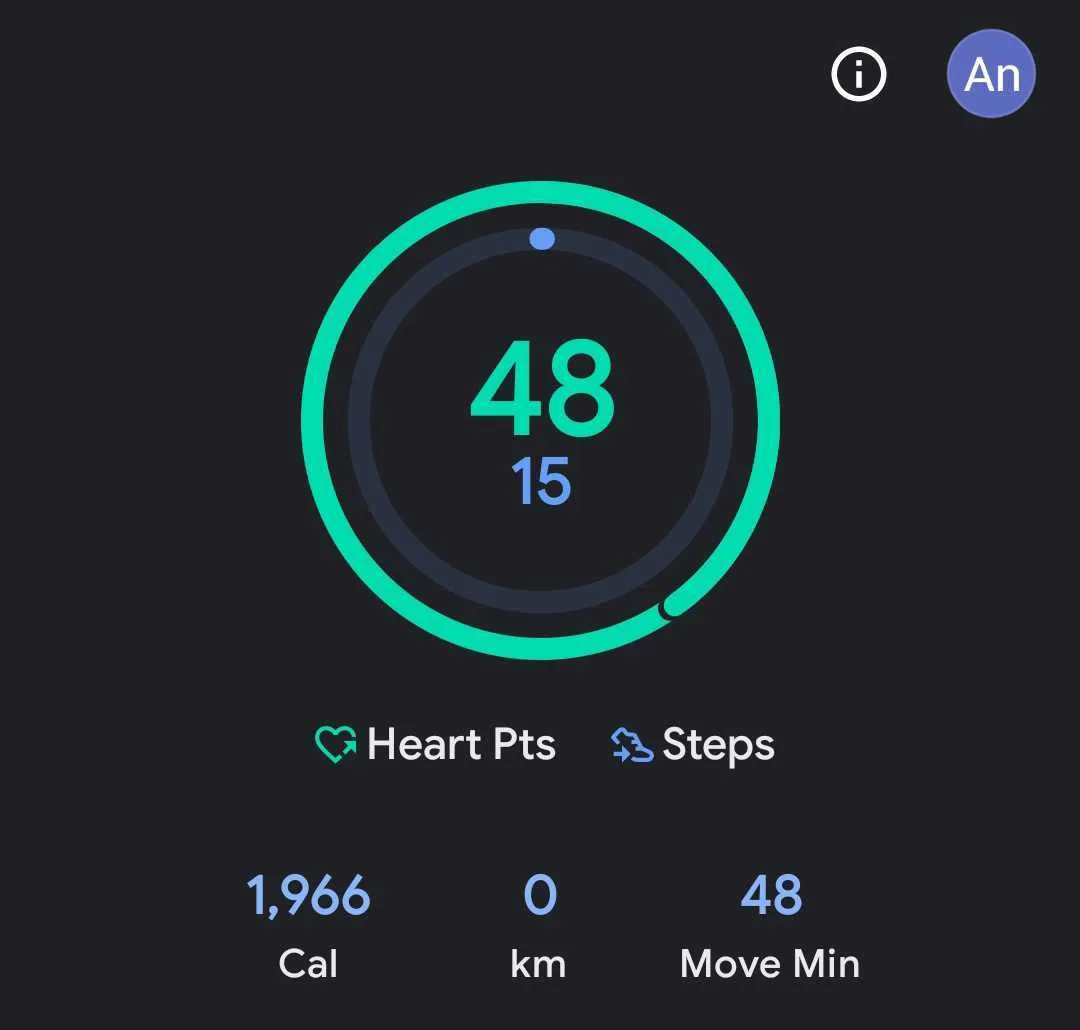
Task: Open the An account avatar
Action: (991, 74)
